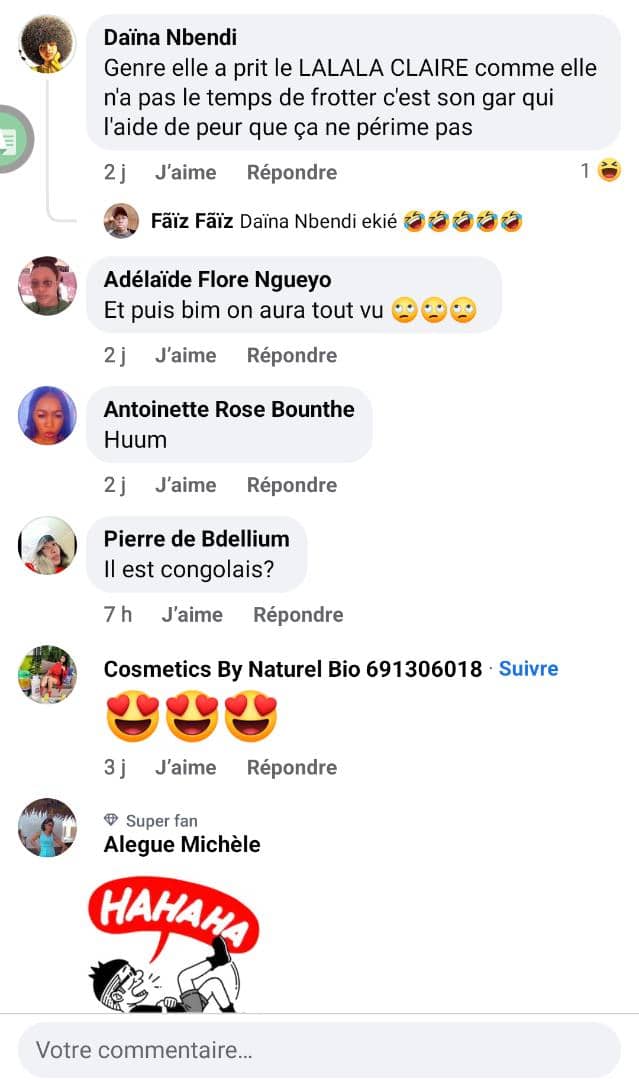639x1080 pixels.
Task: Open Antoinette Rose Bounthe's profile name
Action: pos(229,408)
